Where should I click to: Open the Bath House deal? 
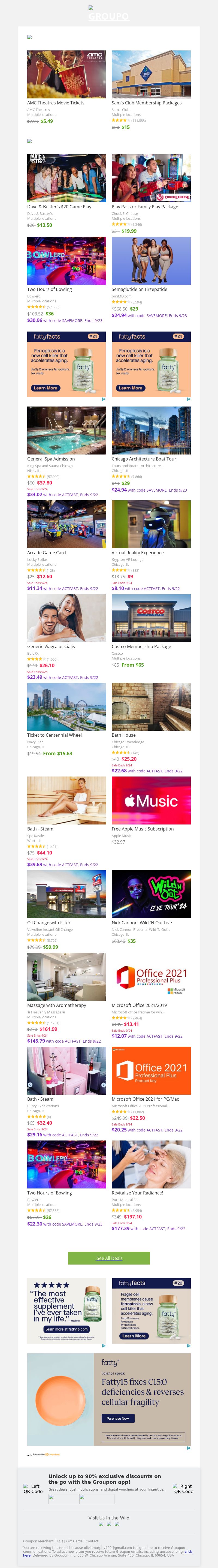click(151, 706)
